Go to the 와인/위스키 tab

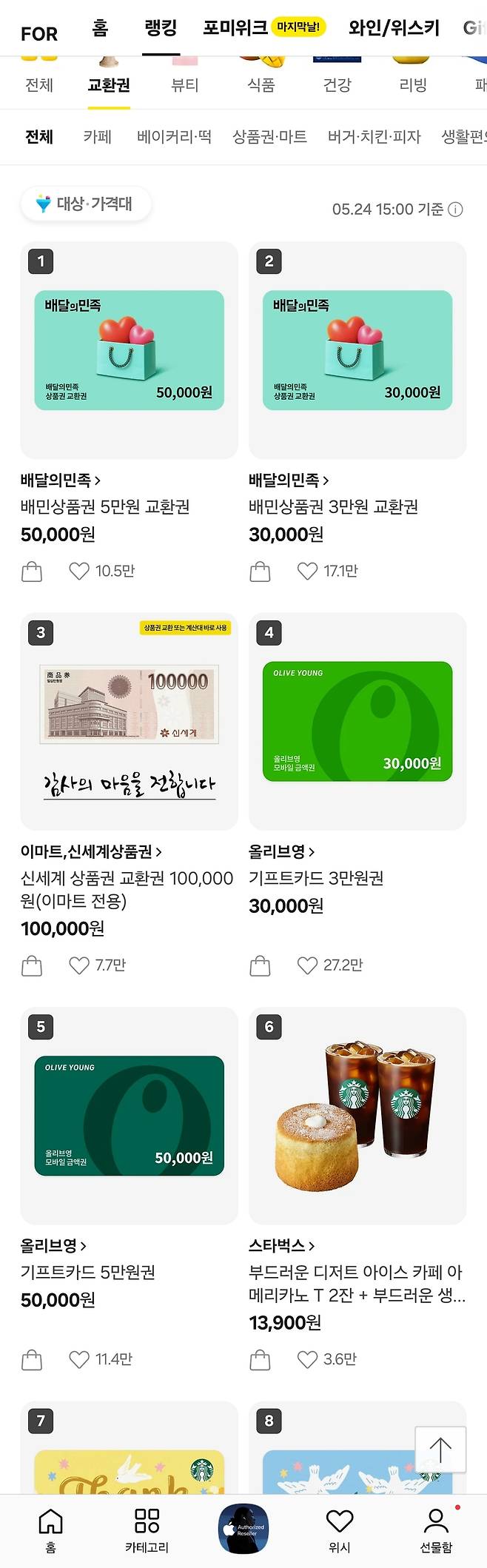394,28
